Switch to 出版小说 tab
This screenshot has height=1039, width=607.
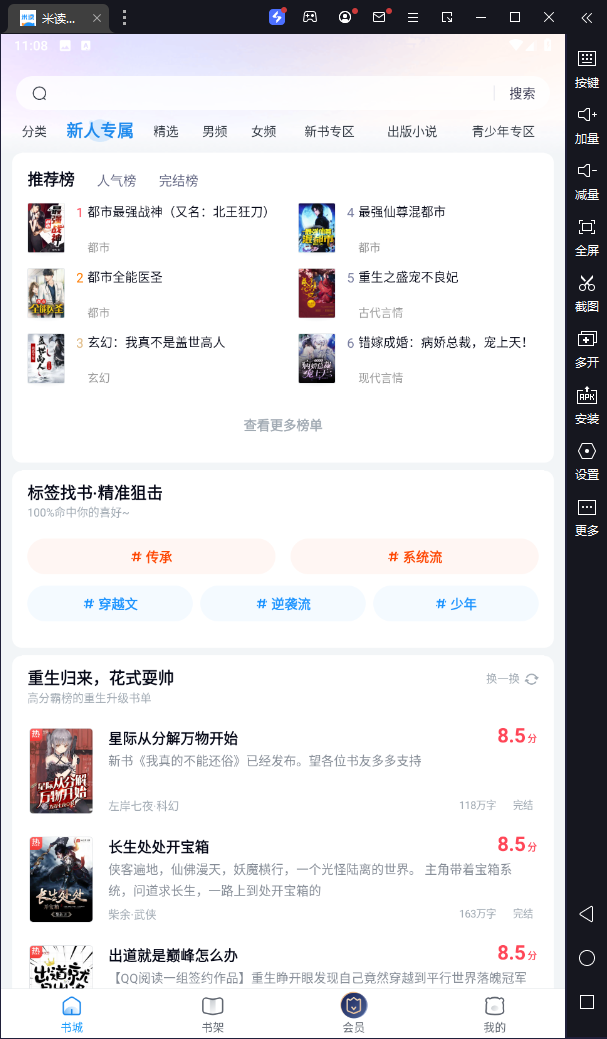(x=412, y=131)
